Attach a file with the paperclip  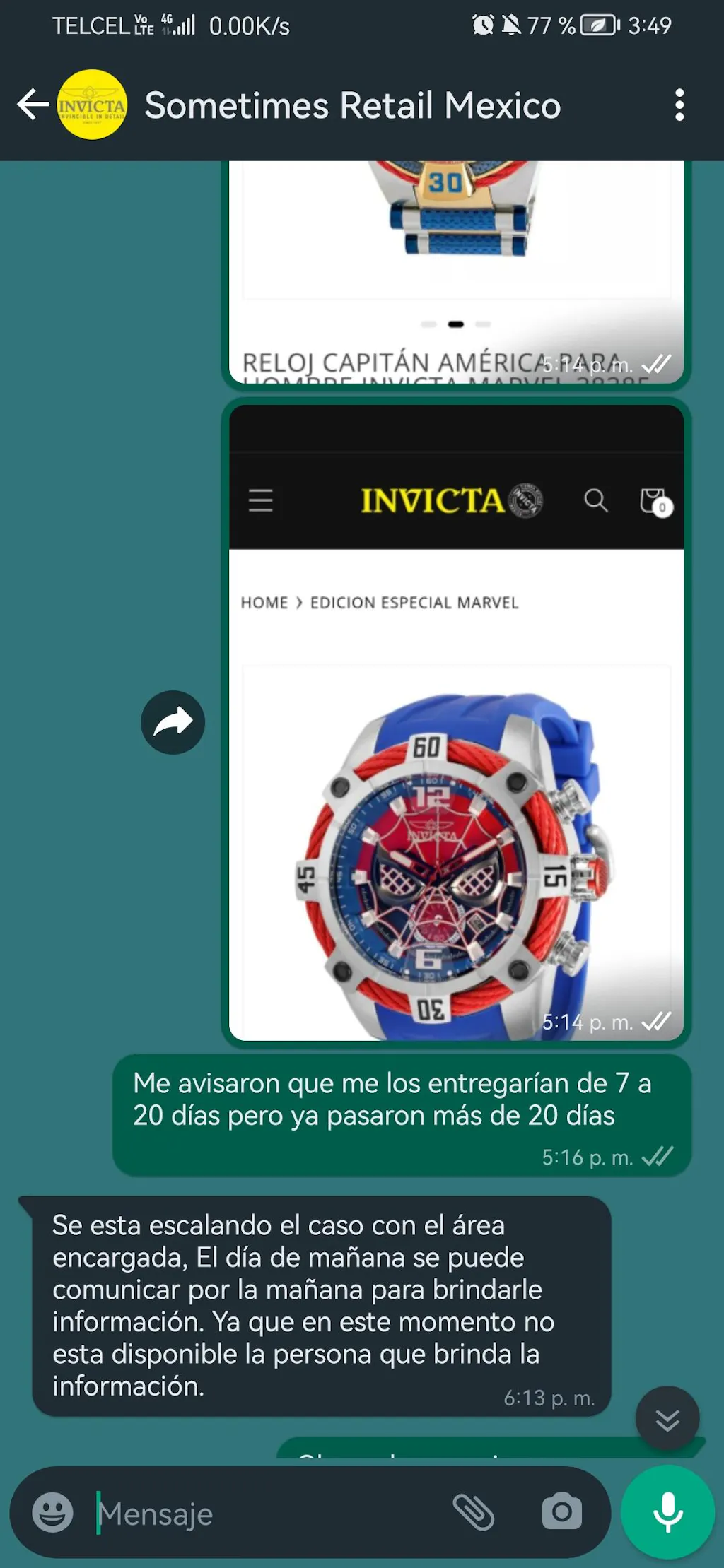click(x=473, y=1513)
